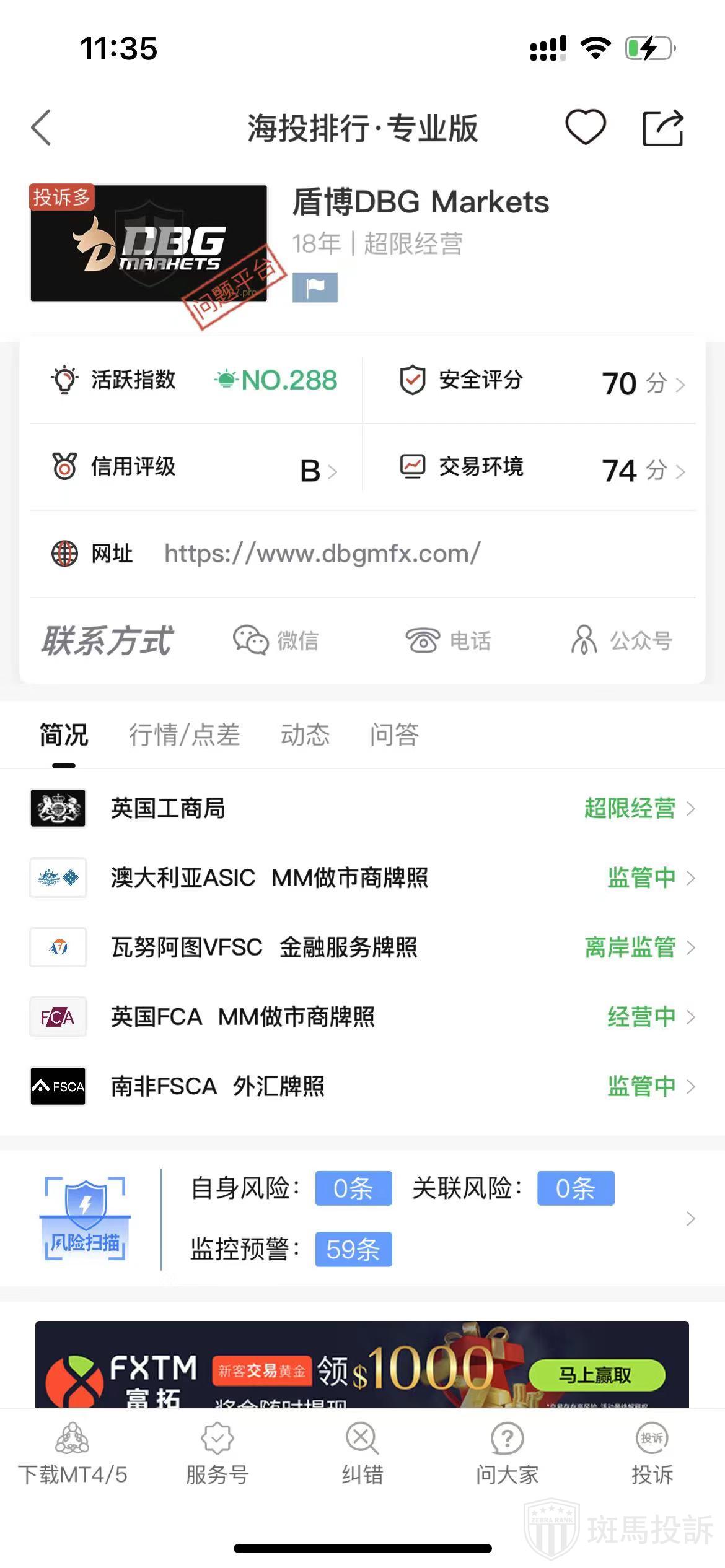
Task: Go back using the top-left arrow
Action: pos(41,128)
